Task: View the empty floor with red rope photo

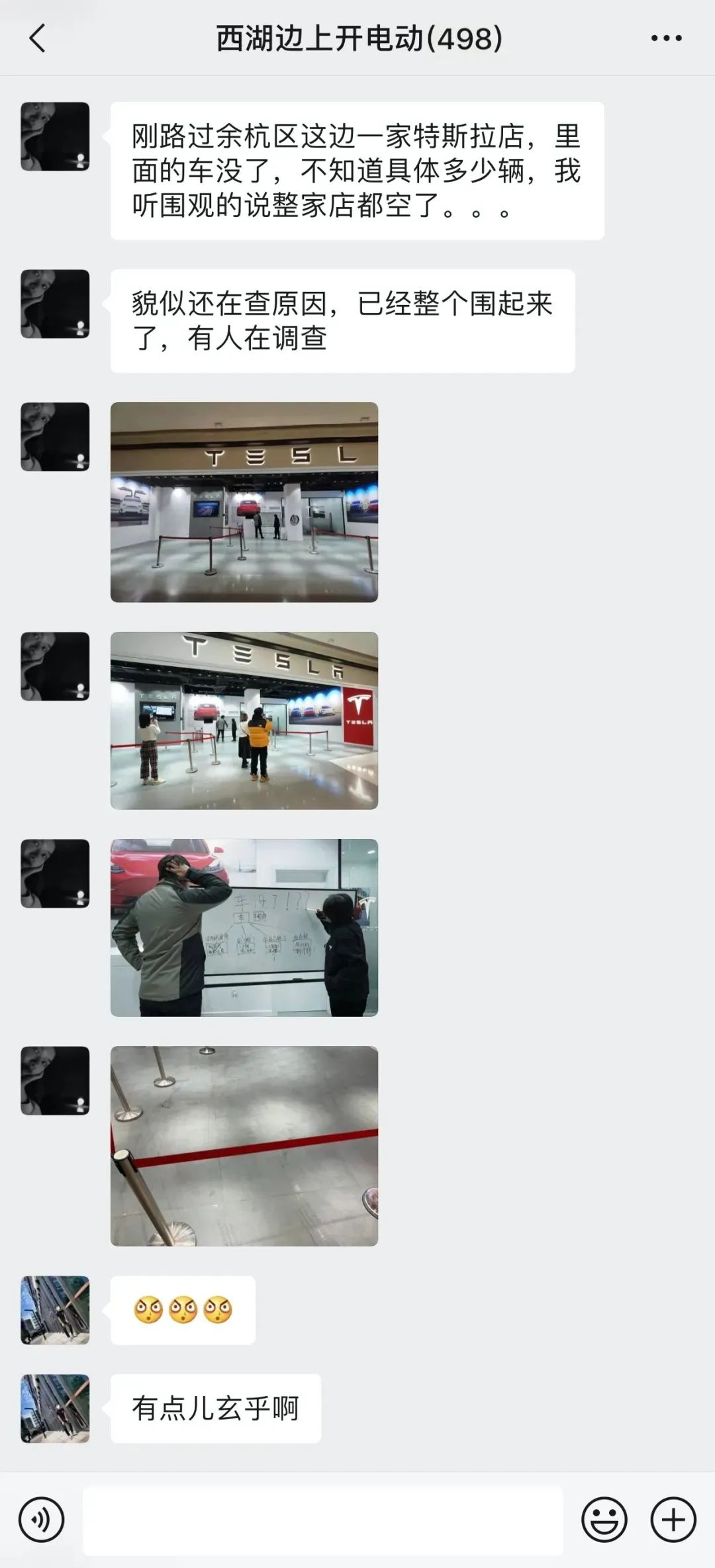Action: tap(244, 1146)
